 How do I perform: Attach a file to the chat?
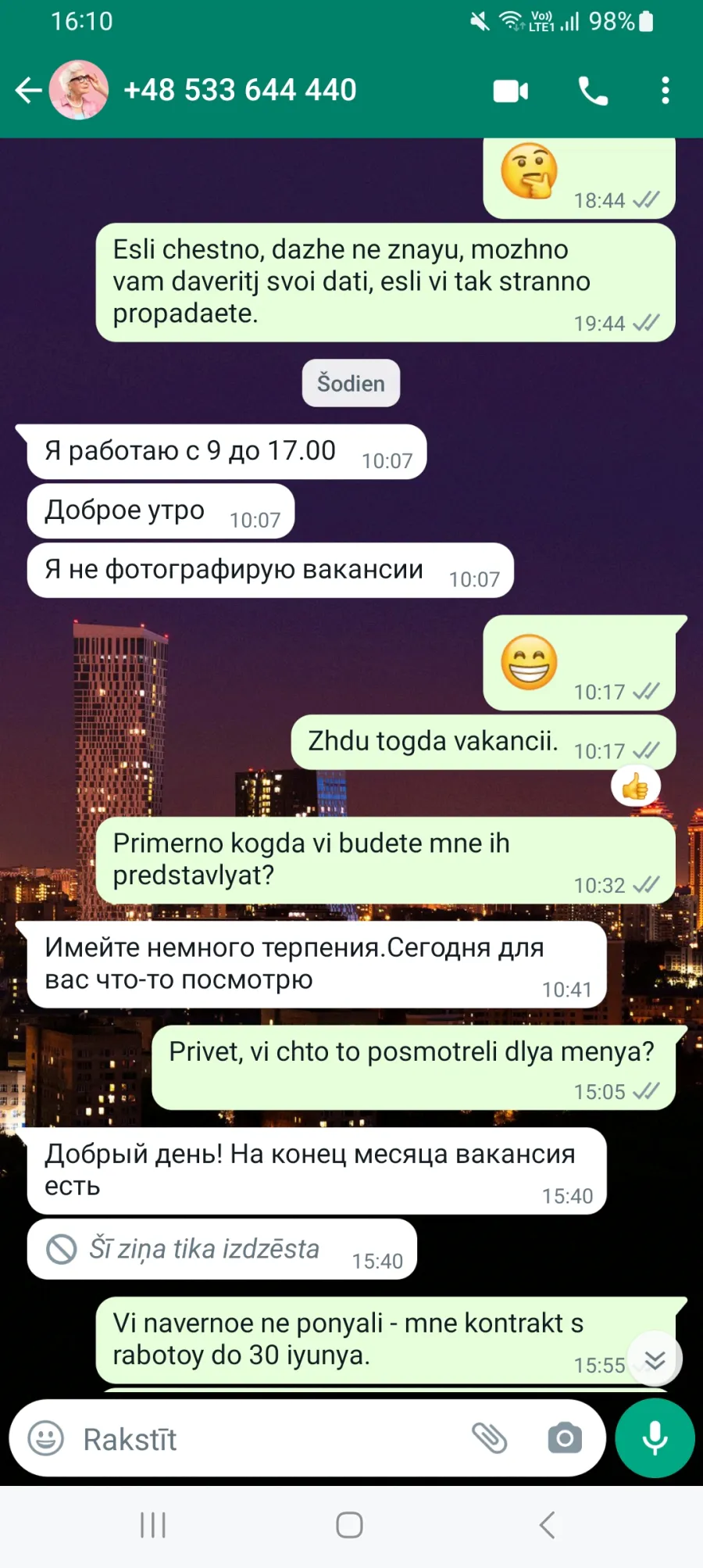pyautogui.click(x=490, y=1437)
